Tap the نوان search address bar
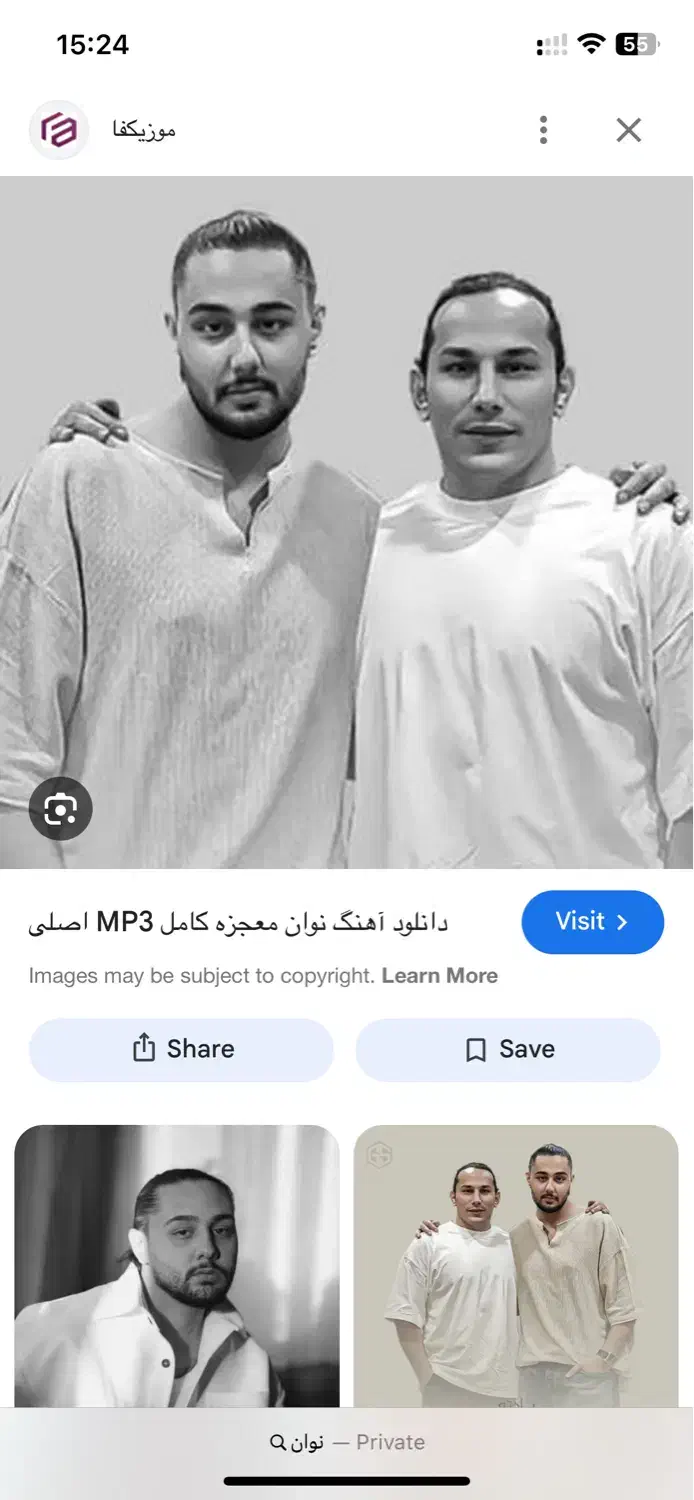 pyautogui.click(x=347, y=1442)
